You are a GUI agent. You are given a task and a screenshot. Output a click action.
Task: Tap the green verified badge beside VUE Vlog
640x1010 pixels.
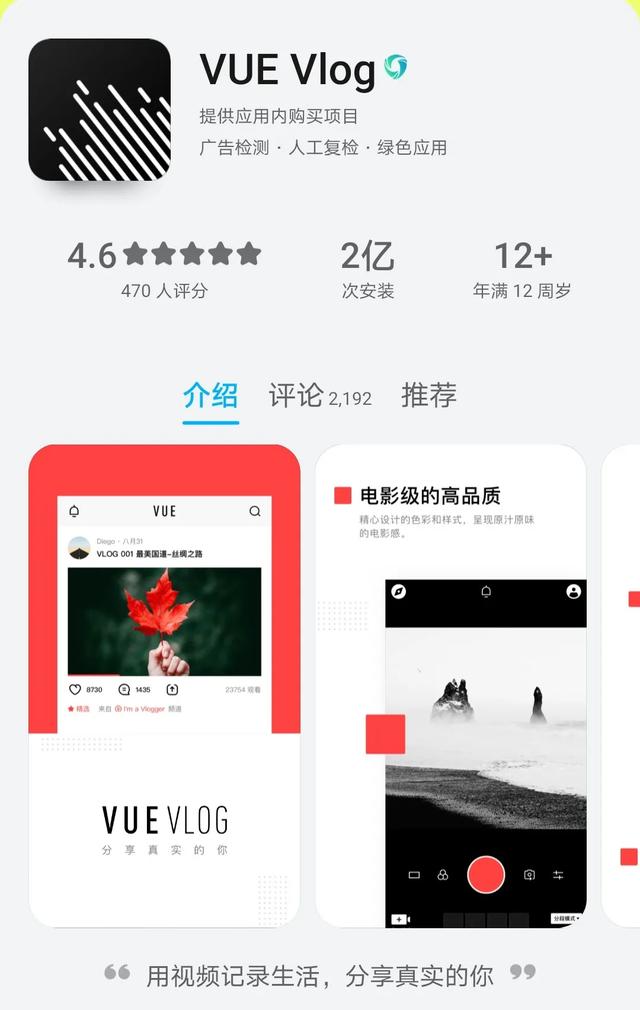pyautogui.click(x=396, y=68)
